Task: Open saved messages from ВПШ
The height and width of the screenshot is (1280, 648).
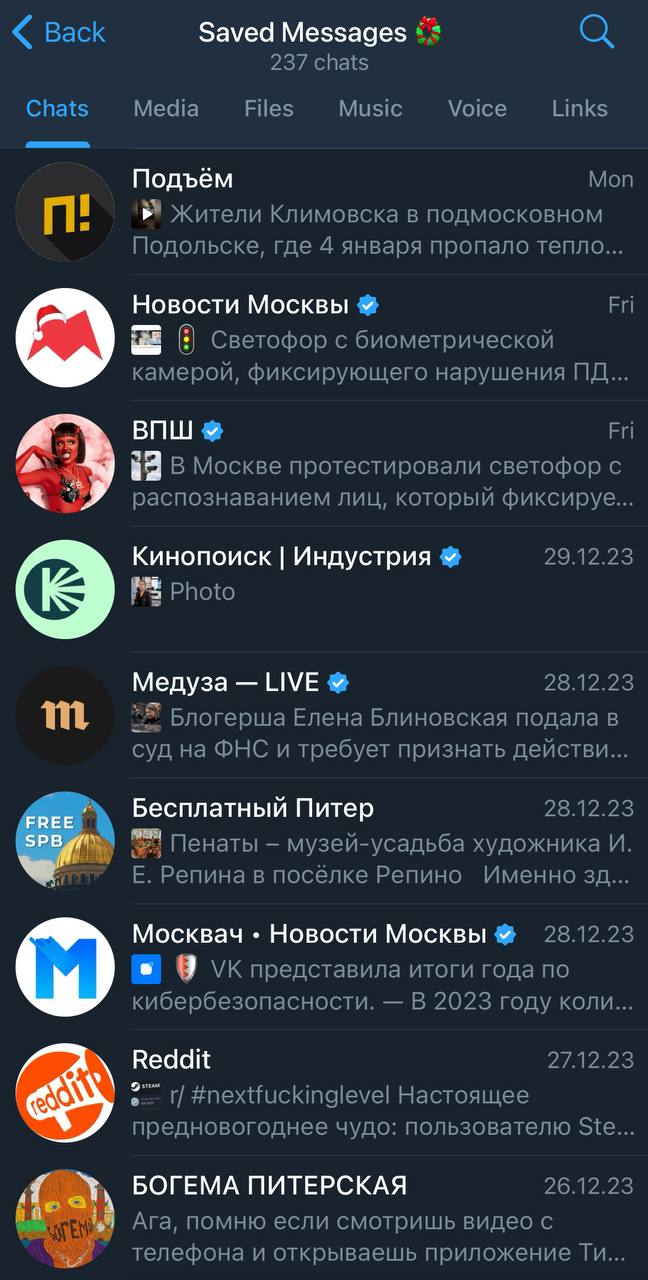Action: click(324, 464)
